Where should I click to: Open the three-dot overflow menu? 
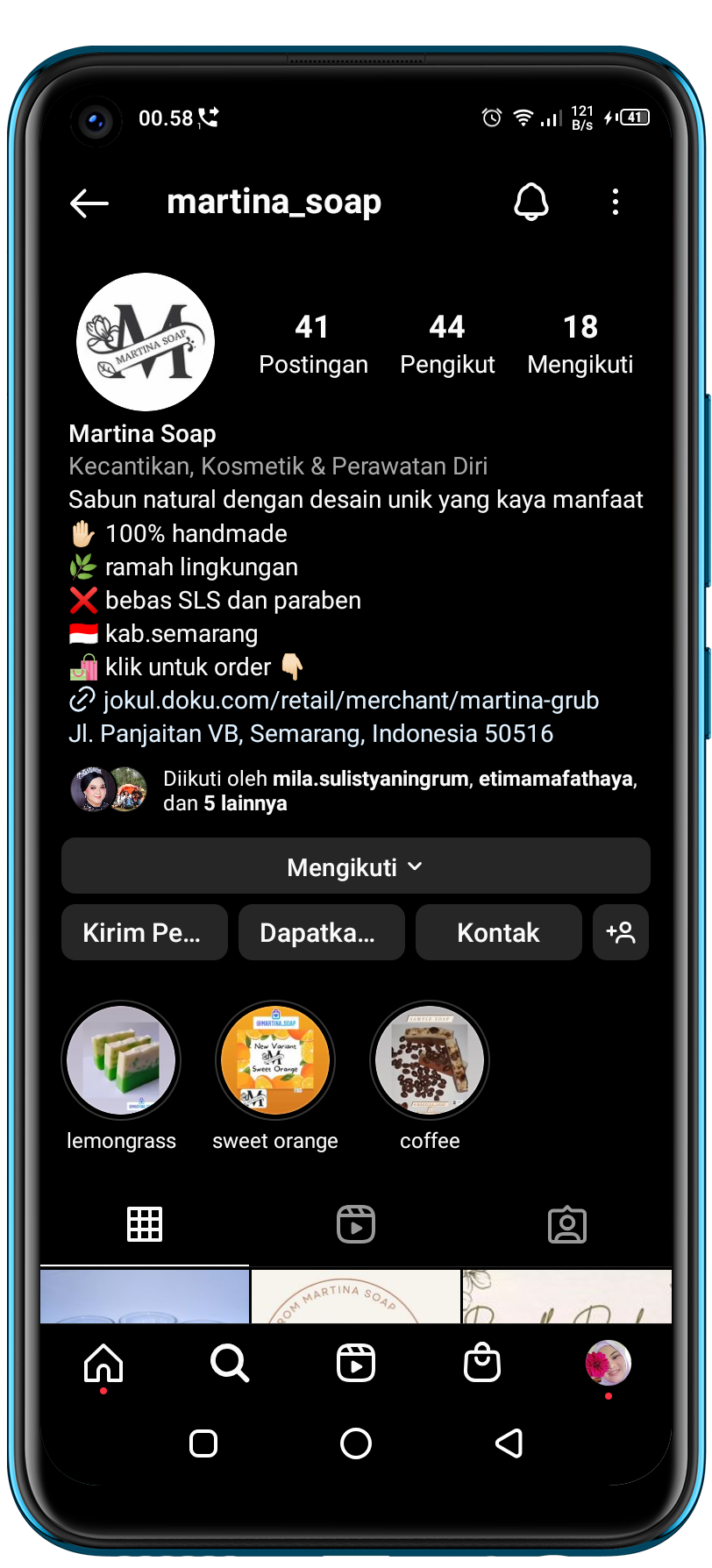(x=616, y=203)
